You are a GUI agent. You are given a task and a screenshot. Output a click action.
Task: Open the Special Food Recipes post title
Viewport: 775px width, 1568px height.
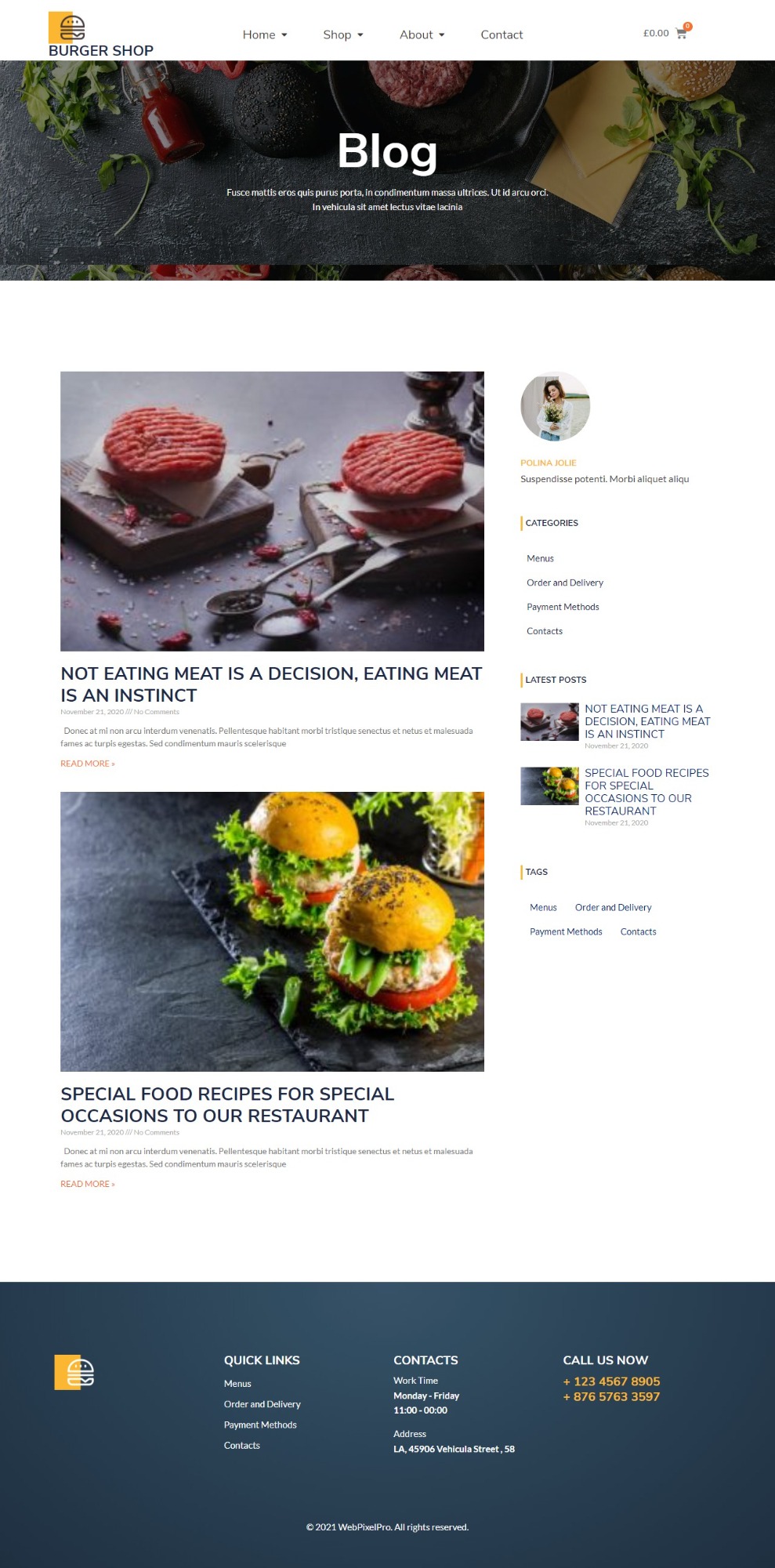point(227,1105)
